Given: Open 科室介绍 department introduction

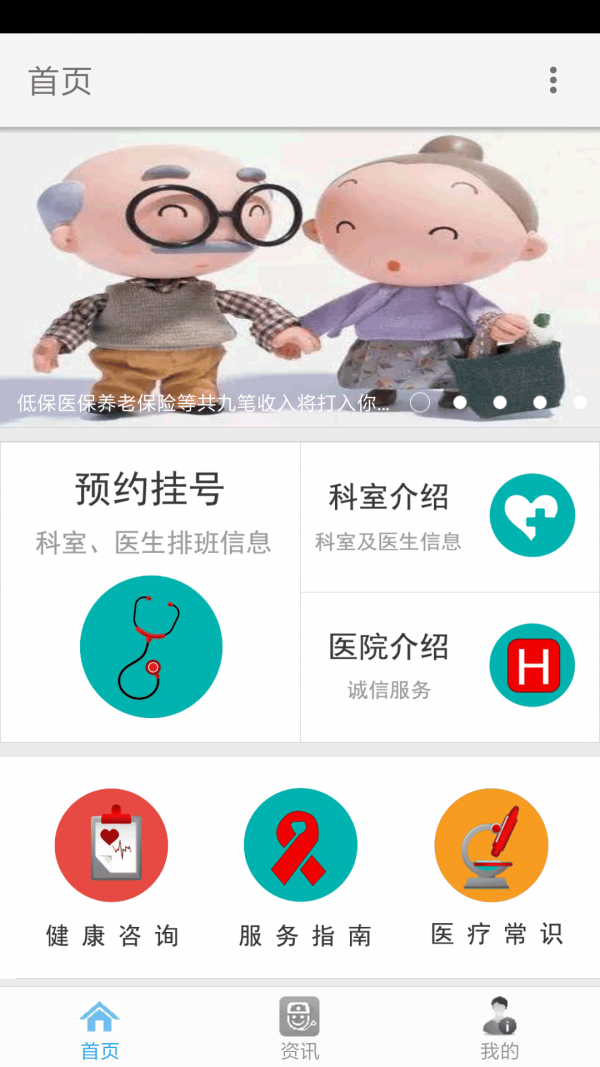Looking at the screenshot, I should coord(450,517).
